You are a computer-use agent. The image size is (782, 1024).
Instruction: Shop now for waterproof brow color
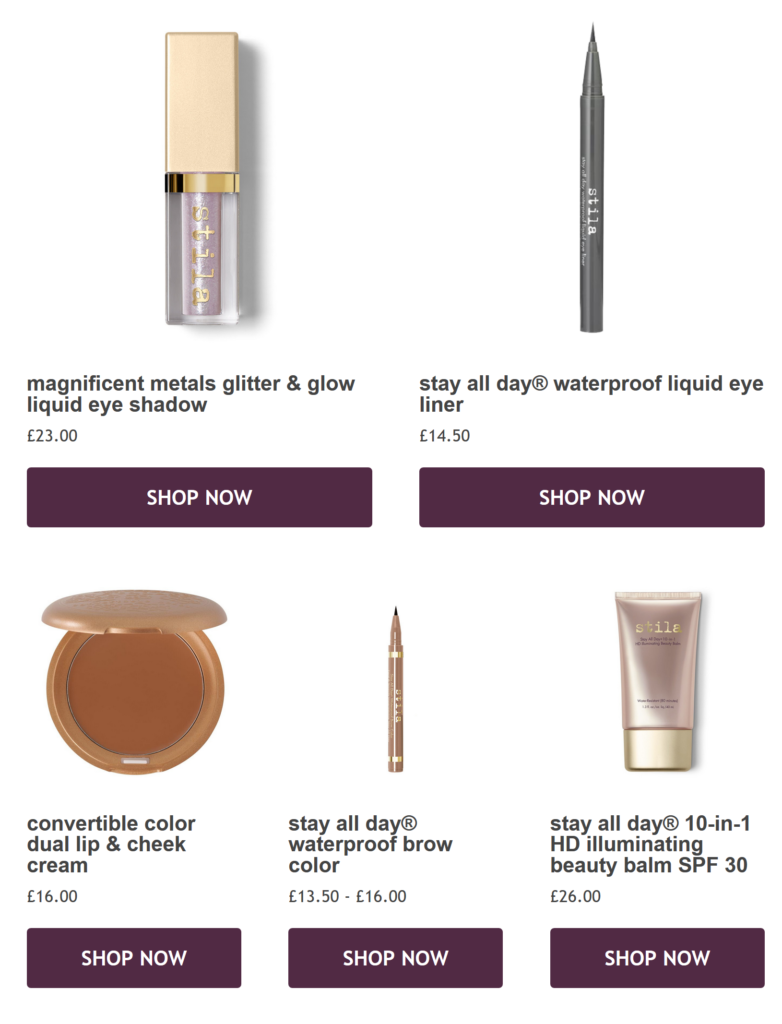click(395, 958)
